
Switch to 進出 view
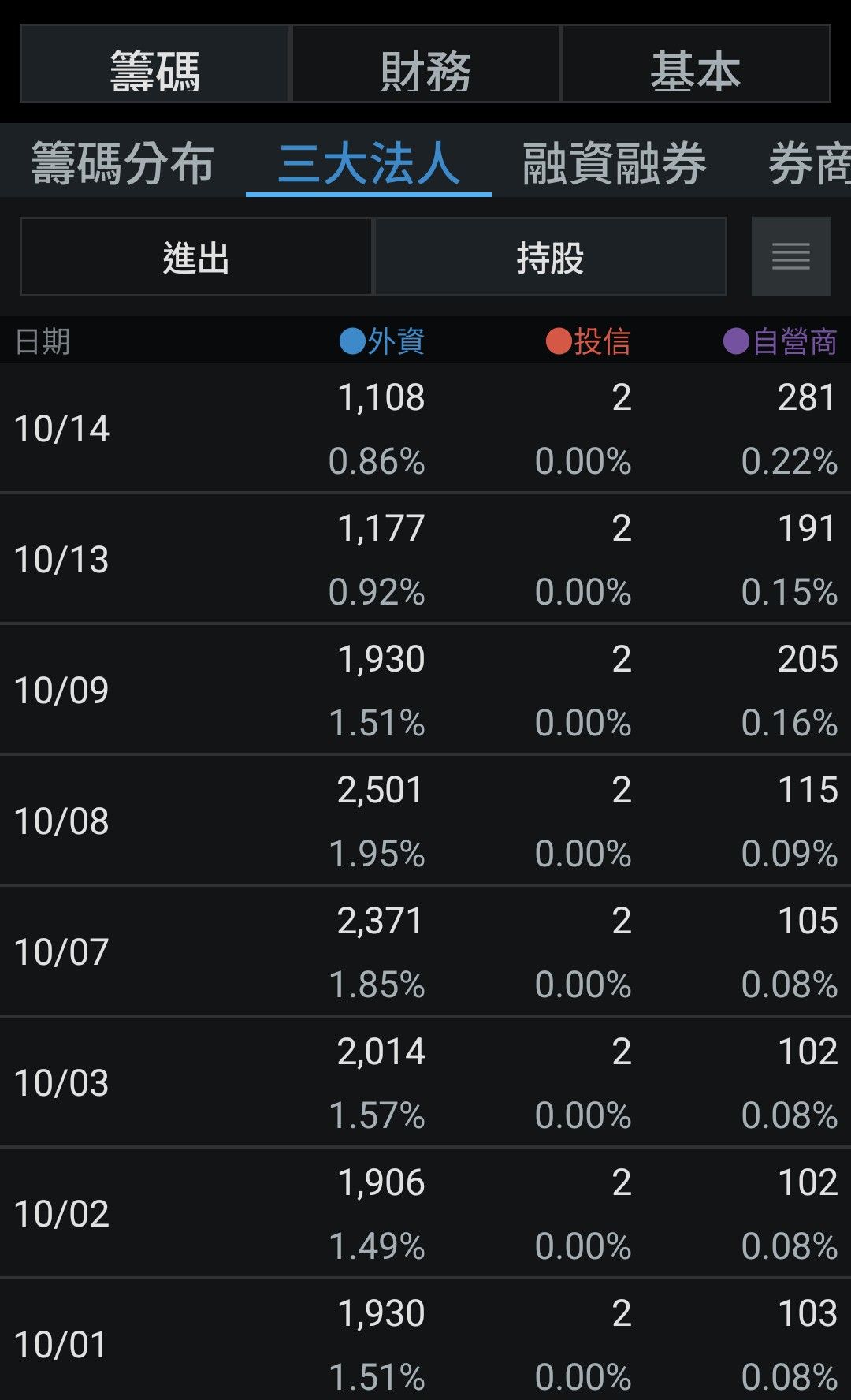[195, 257]
